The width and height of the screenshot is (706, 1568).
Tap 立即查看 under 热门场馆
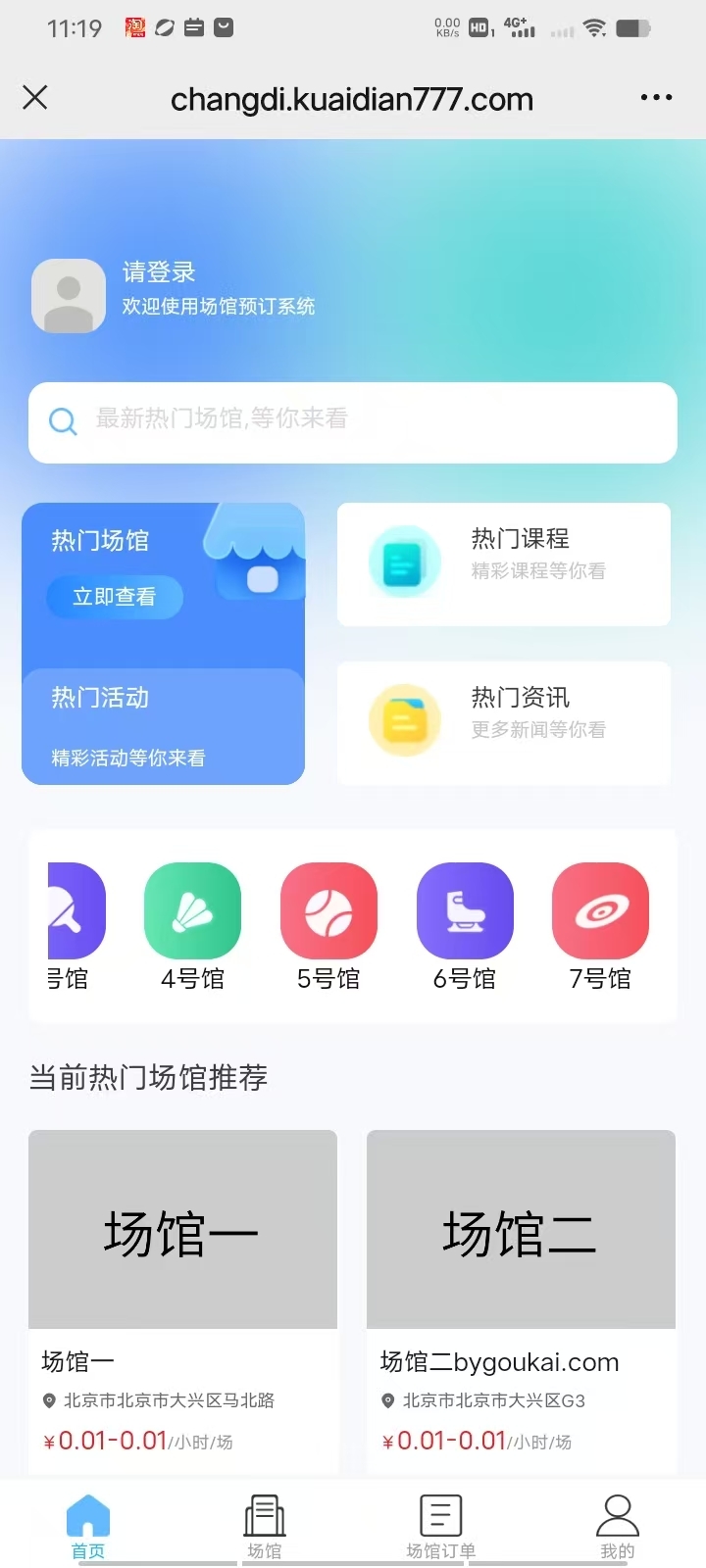click(115, 597)
